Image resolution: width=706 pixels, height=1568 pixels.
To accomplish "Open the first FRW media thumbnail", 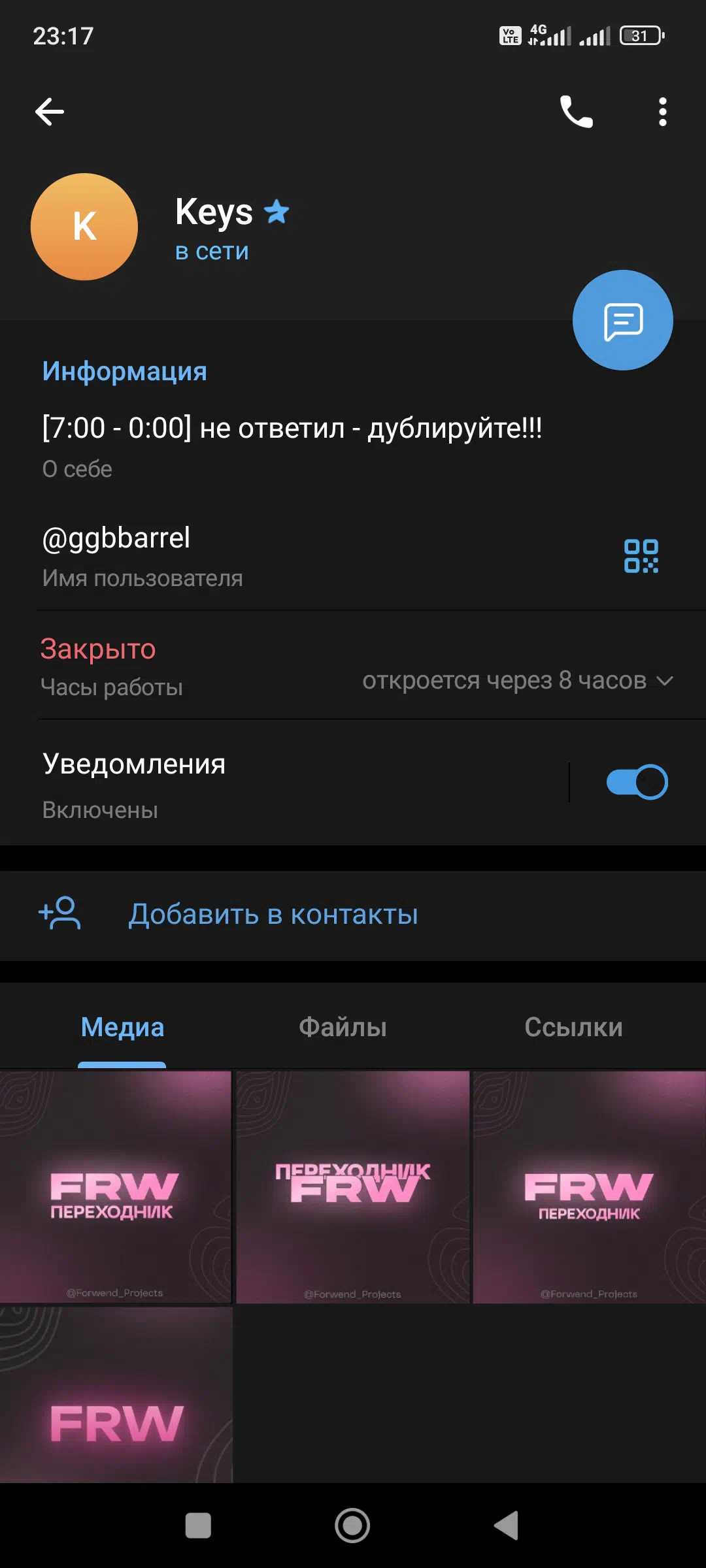I will point(116,1187).
